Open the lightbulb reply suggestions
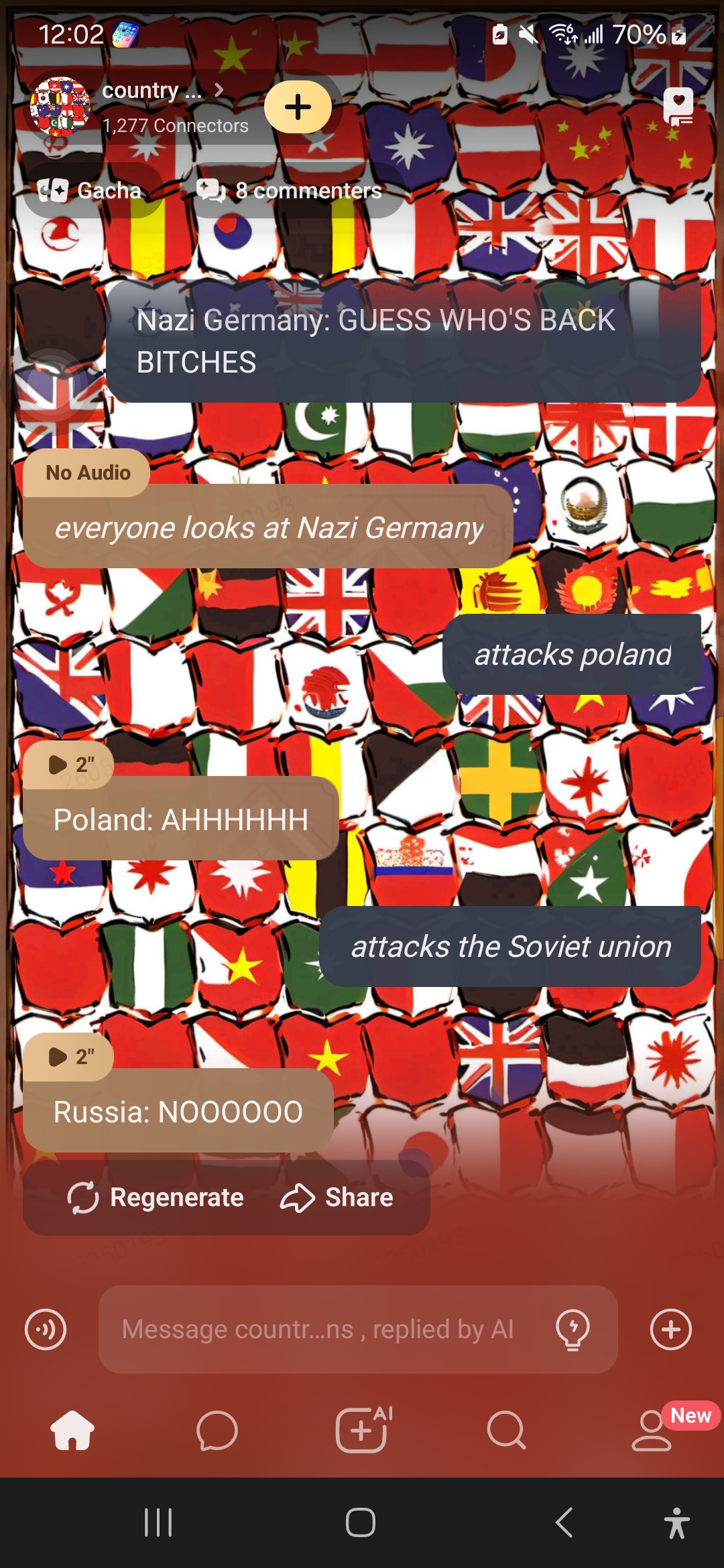Screen dimensions: 724x1568 pyautogui.click(x=573, y=1329)
